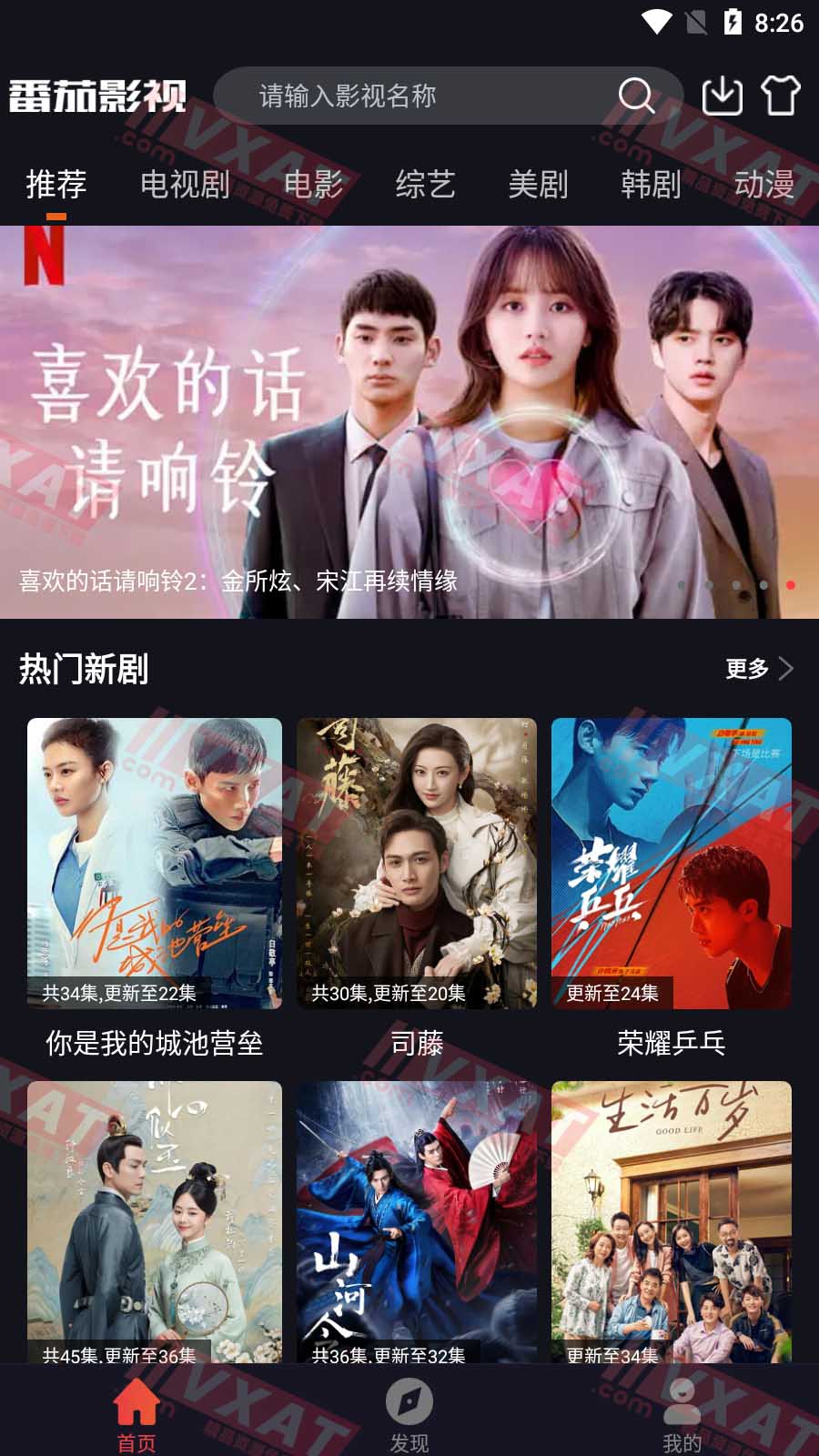
Task: Show the 动漫 category
Action: click(x=763, y=184)
